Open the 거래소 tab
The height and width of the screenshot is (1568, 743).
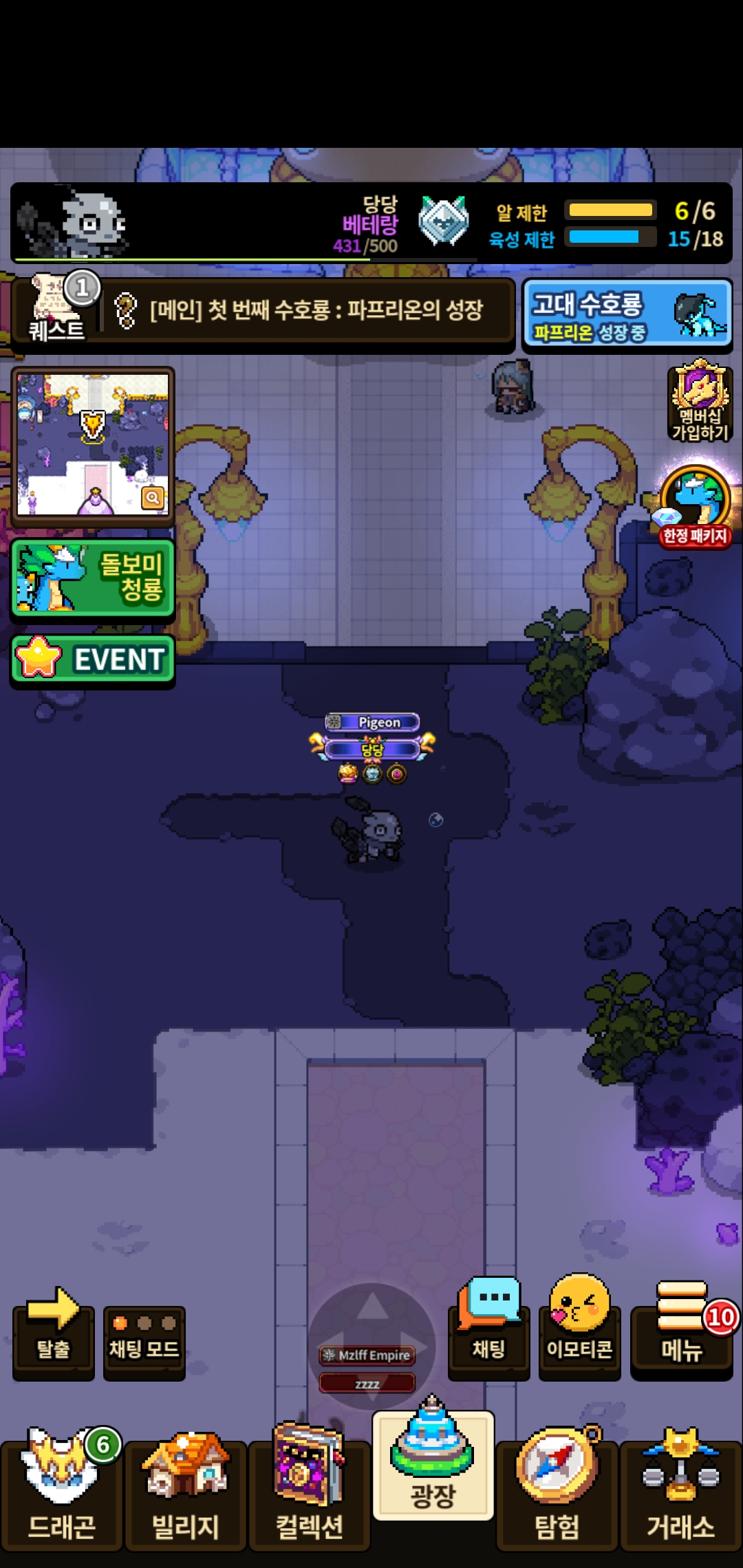(x=681, y=1492)
